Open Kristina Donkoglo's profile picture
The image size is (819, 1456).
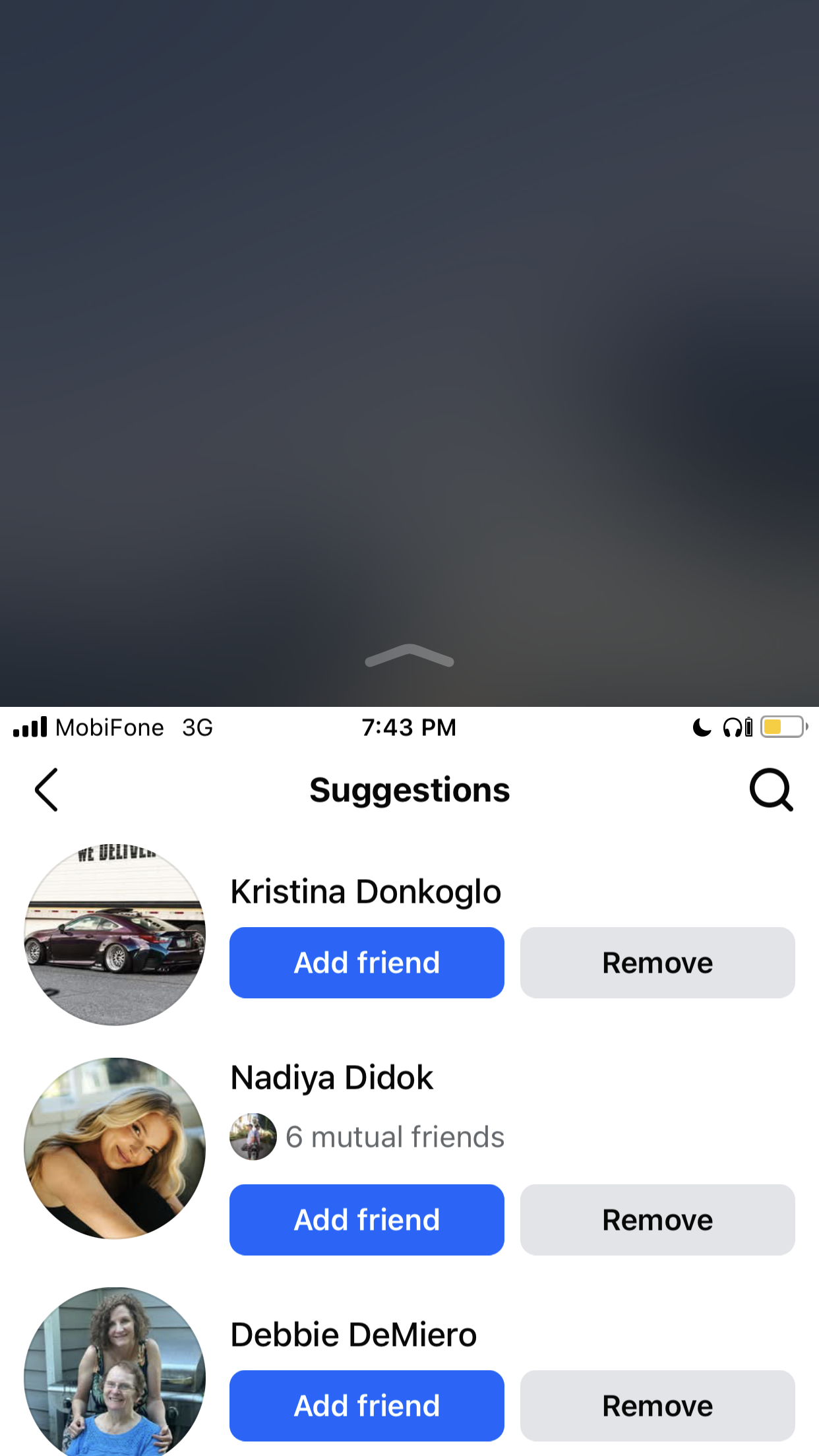pyautogui.click(x=115, y=934)
